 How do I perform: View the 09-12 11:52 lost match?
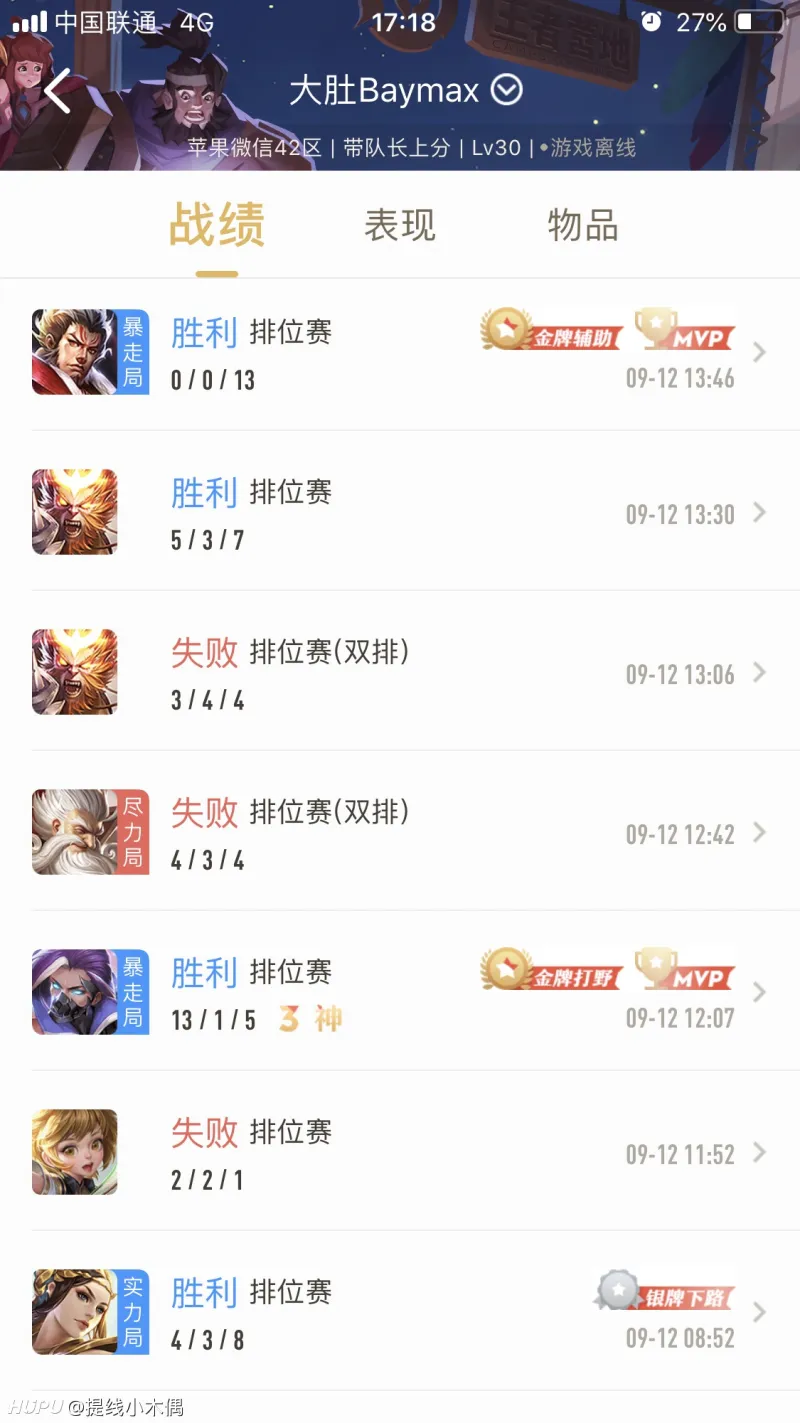coord(400,1152)
